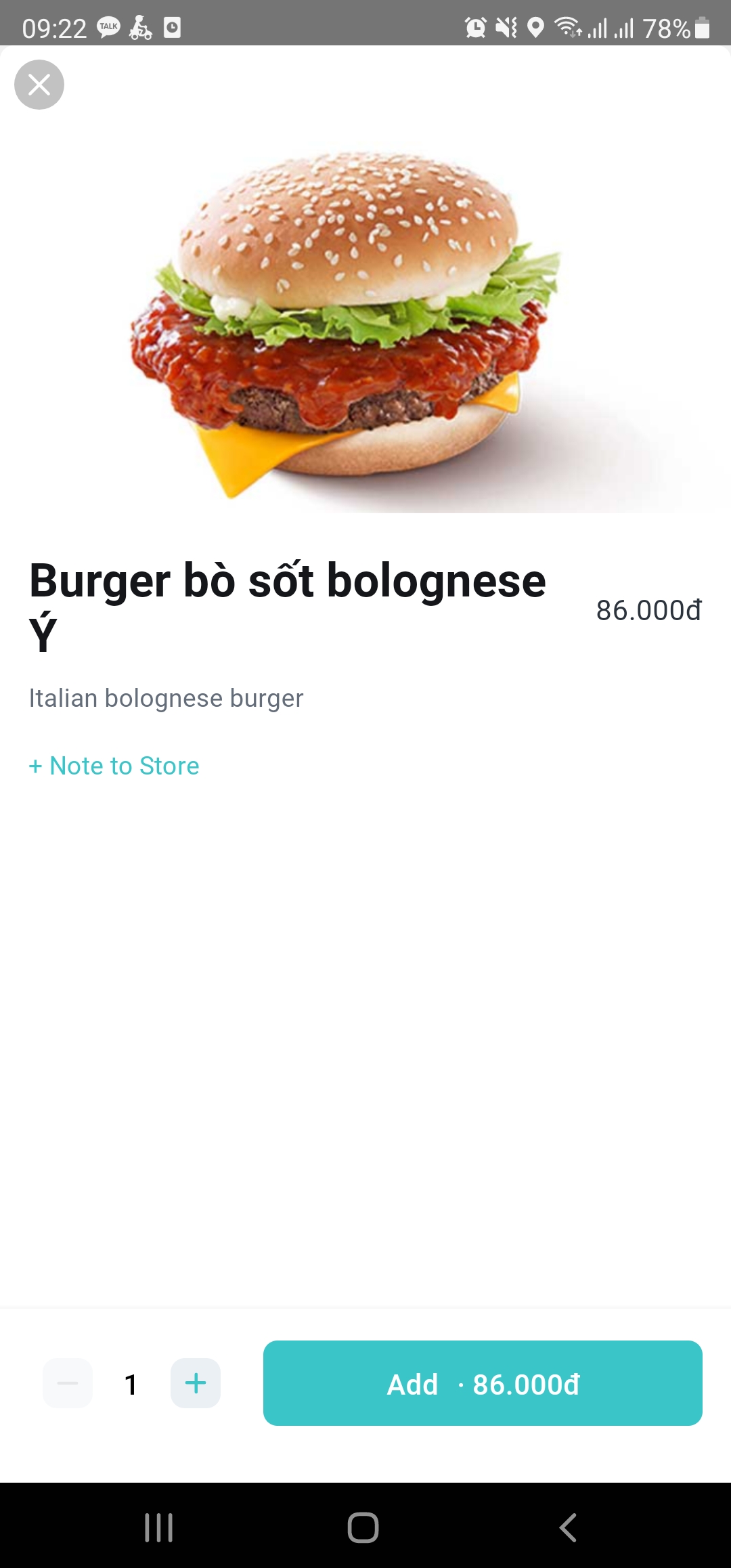Increase burger quantity with plus button
Viewport: 731px width, 1568px height.
(x=196, y=1383)
